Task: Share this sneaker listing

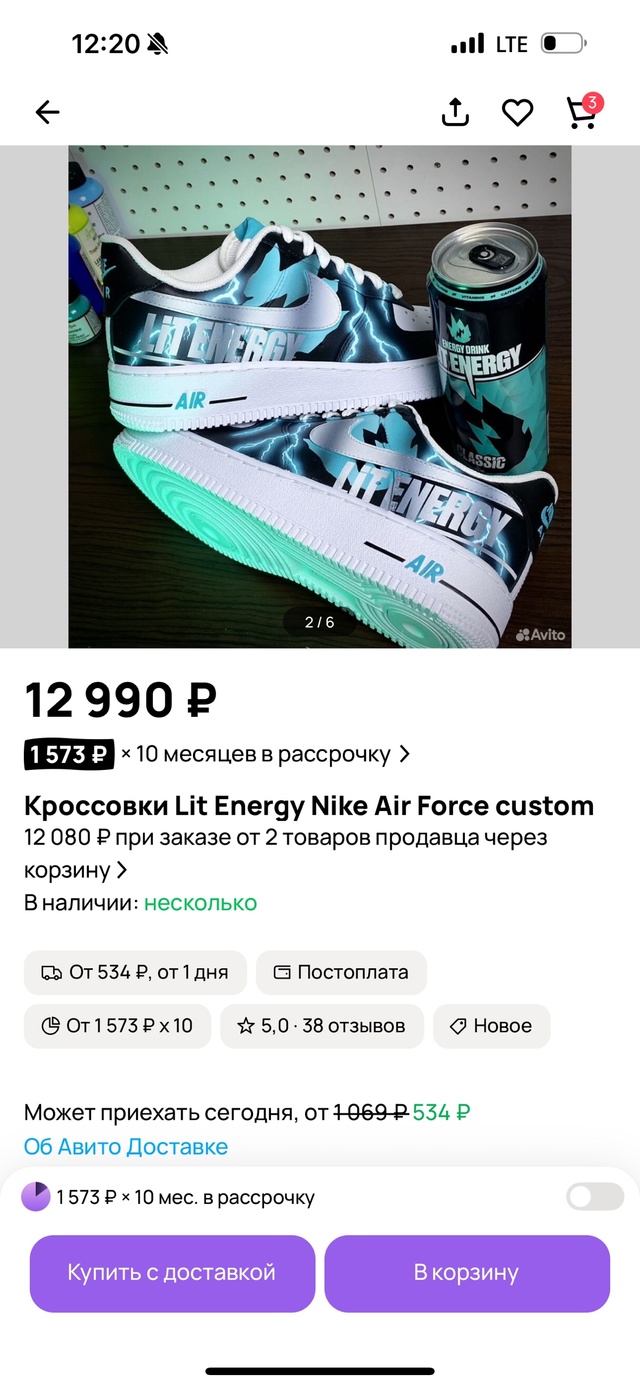Action: (455, 113)
